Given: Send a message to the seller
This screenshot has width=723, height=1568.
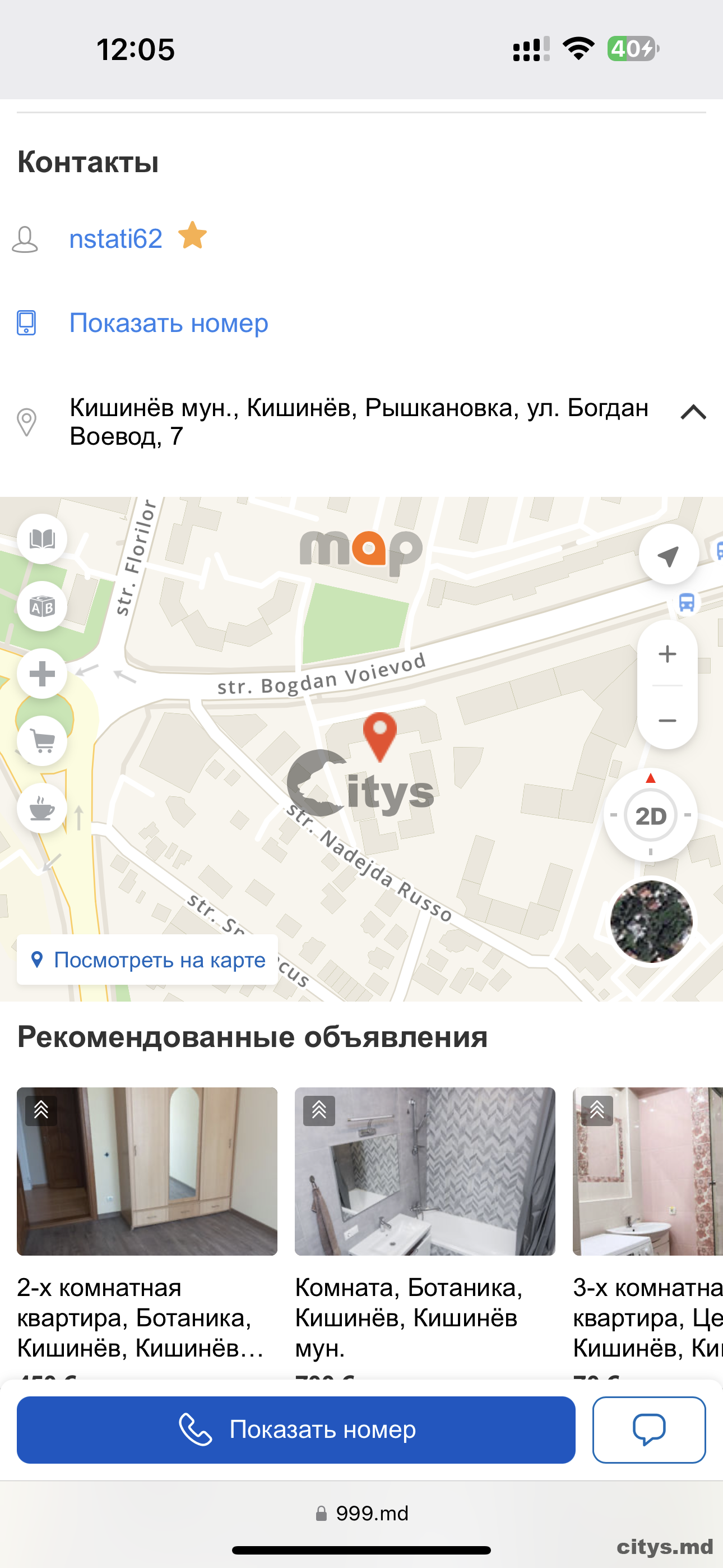Looking at the screenshot, I should 649,1430.
